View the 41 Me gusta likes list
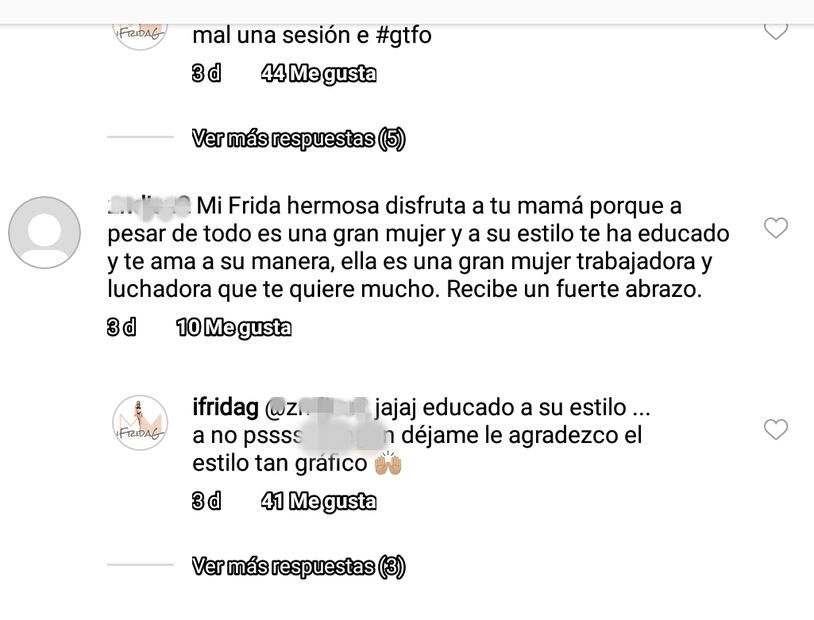This screenshot has height=620, width=814. [318, 502]
